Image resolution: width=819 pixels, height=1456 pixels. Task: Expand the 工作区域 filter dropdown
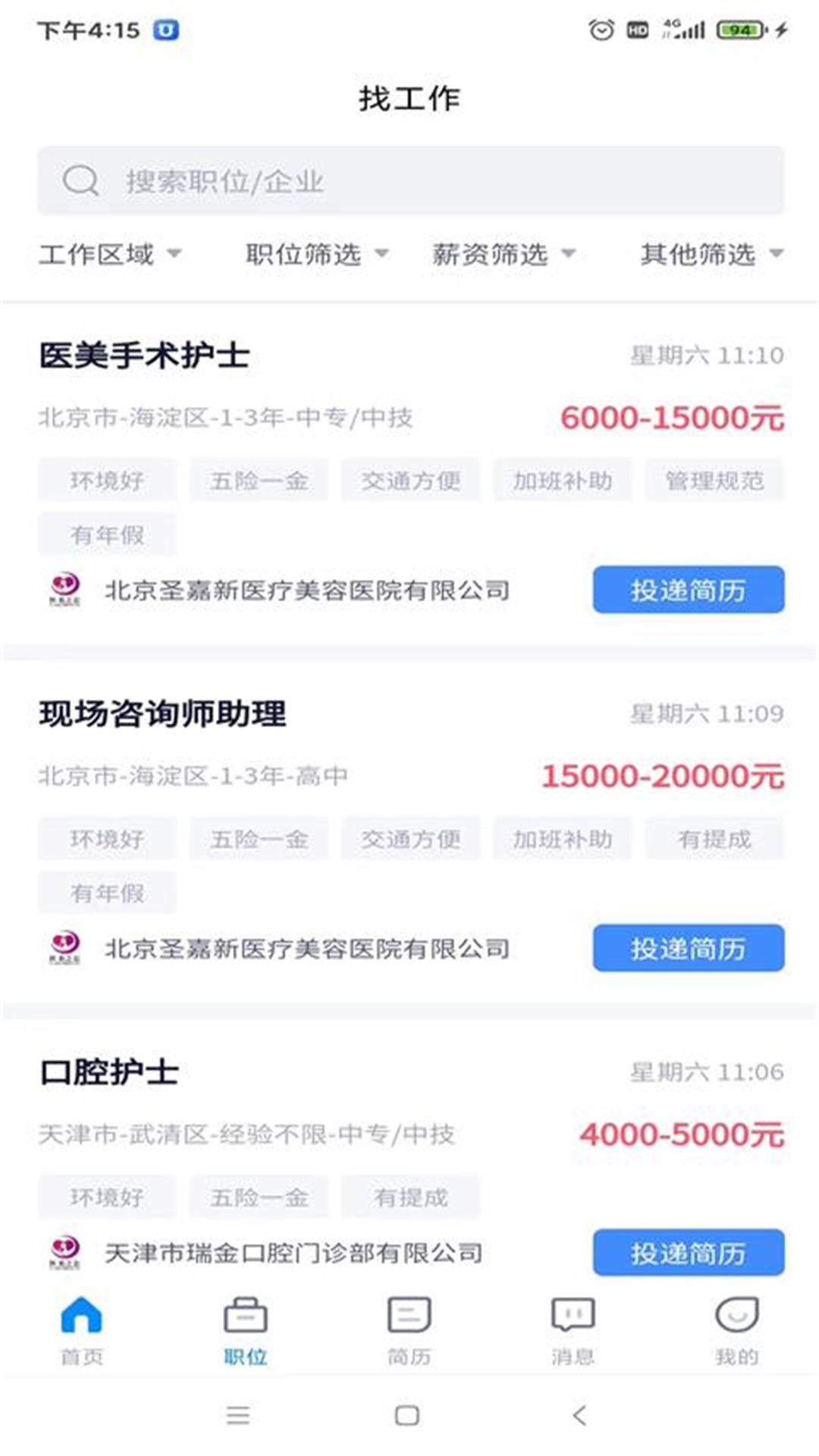click(x=110, y=254)
